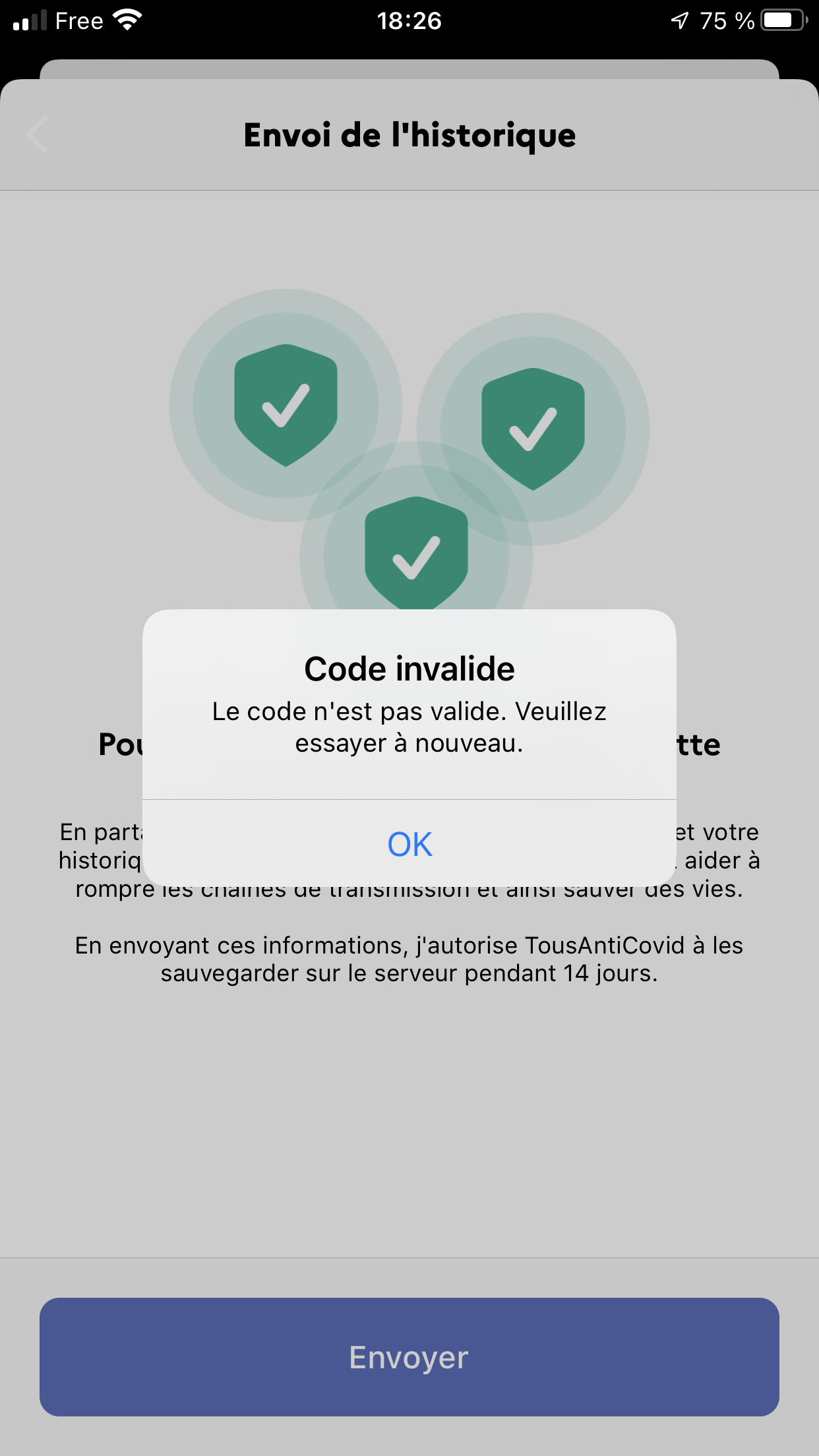Go back using the header back arrow
Screen dimensions: 819x1456
(38, 135)
